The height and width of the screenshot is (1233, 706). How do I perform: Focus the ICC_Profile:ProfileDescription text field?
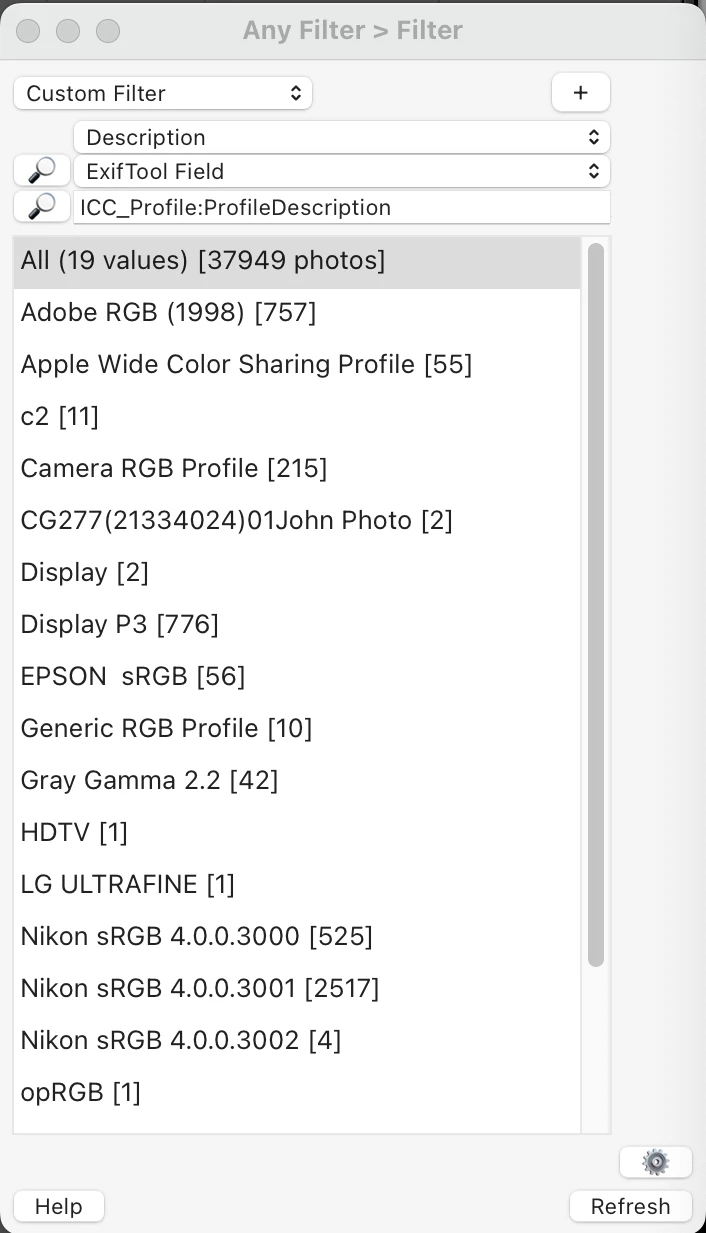pyautogui.click(x=341, y=207)
